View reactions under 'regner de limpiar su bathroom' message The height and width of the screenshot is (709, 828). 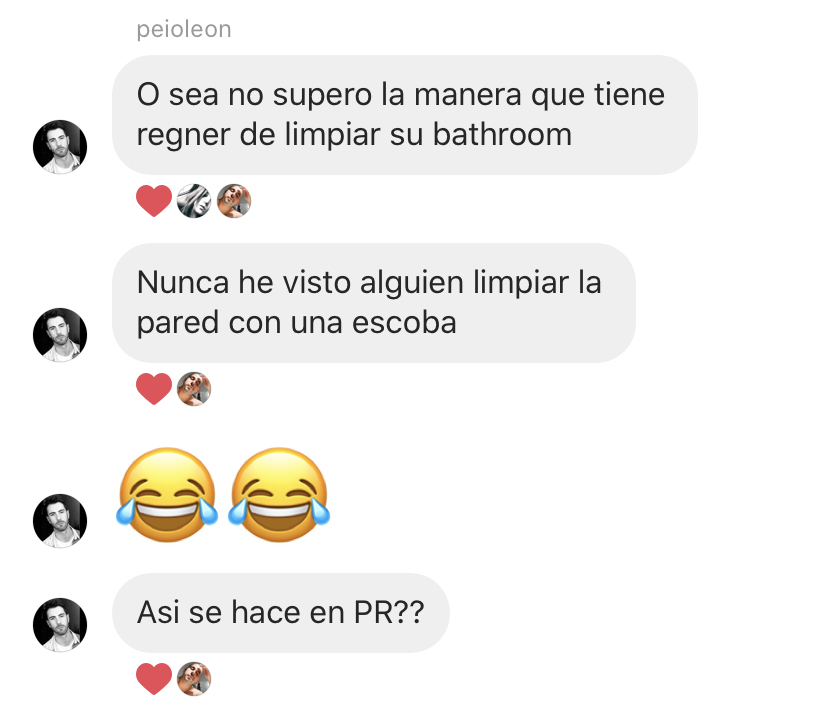(193, 202)
